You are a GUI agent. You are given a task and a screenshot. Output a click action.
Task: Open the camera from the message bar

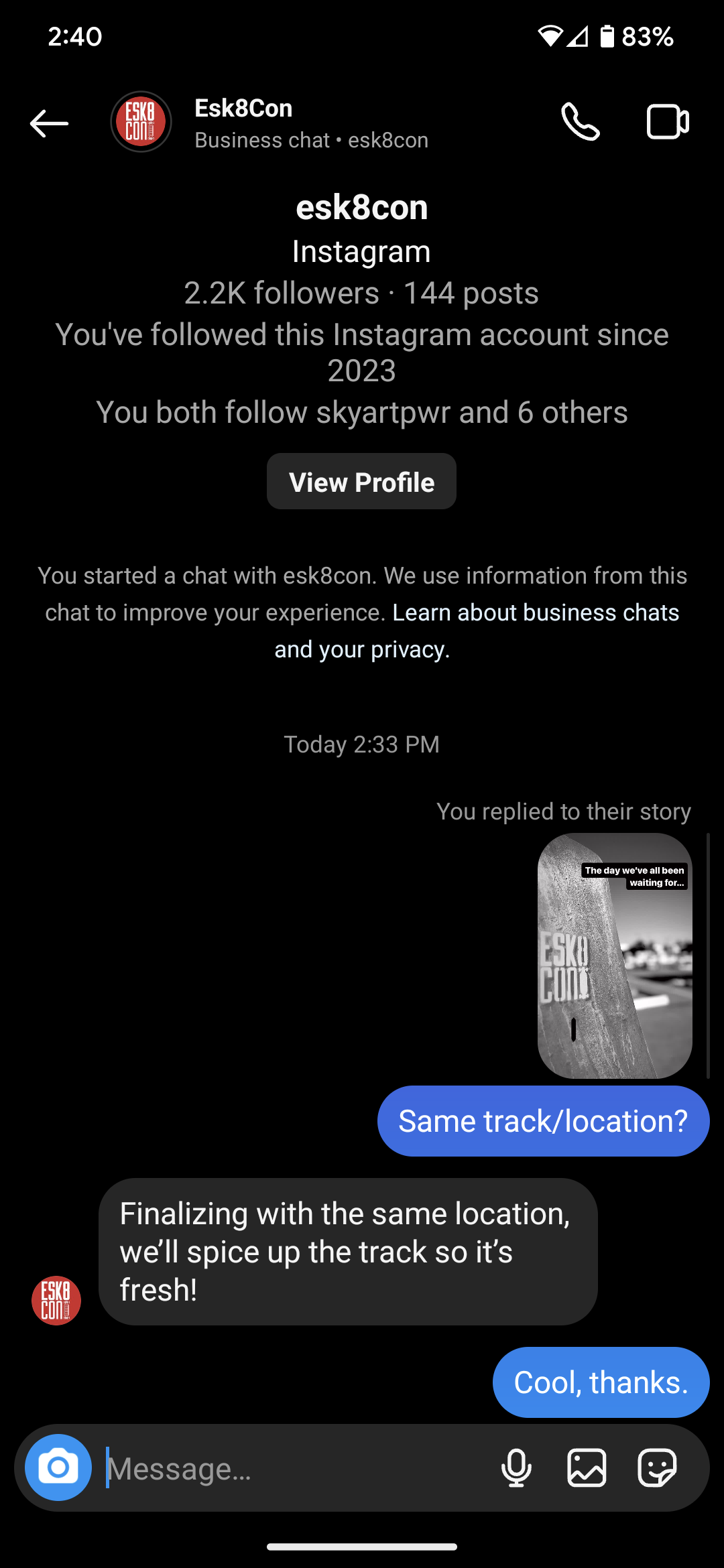(x=58, y=1467)
